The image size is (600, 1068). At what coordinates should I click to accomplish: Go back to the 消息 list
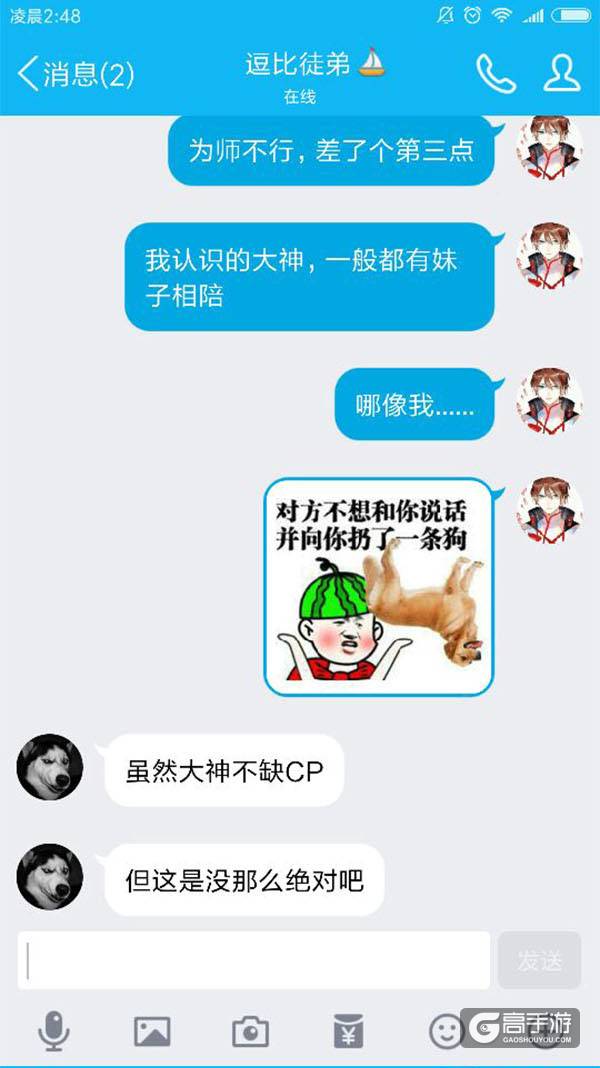75,73
